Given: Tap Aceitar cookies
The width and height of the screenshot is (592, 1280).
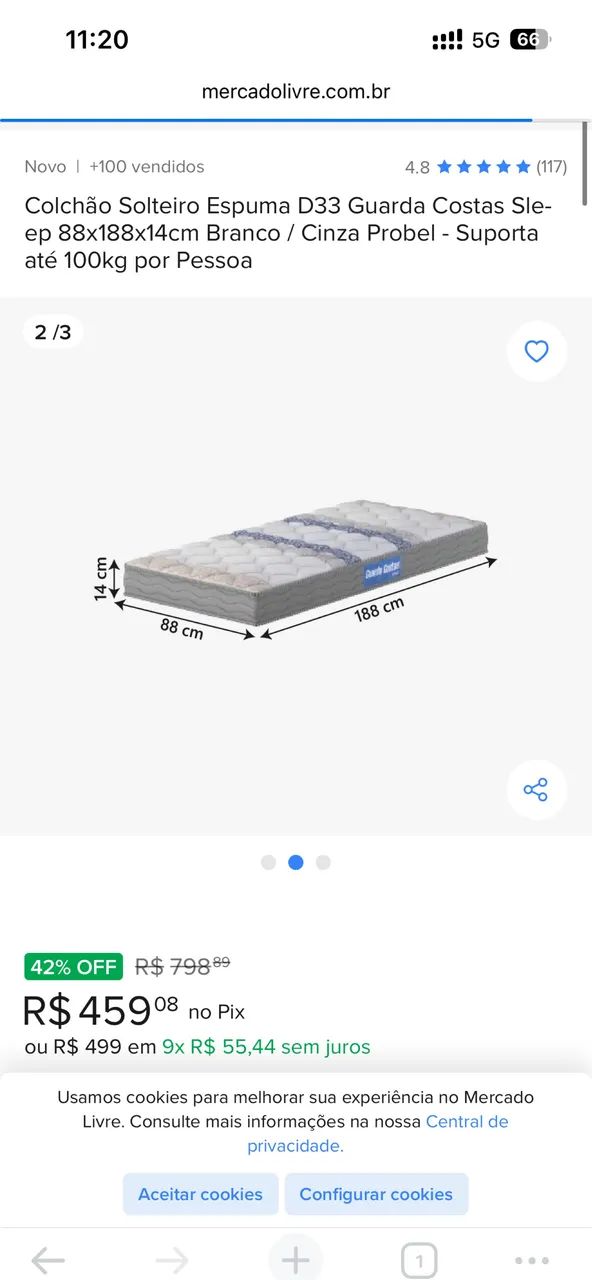Looking at the screenshot, I should coord(200,1194).
